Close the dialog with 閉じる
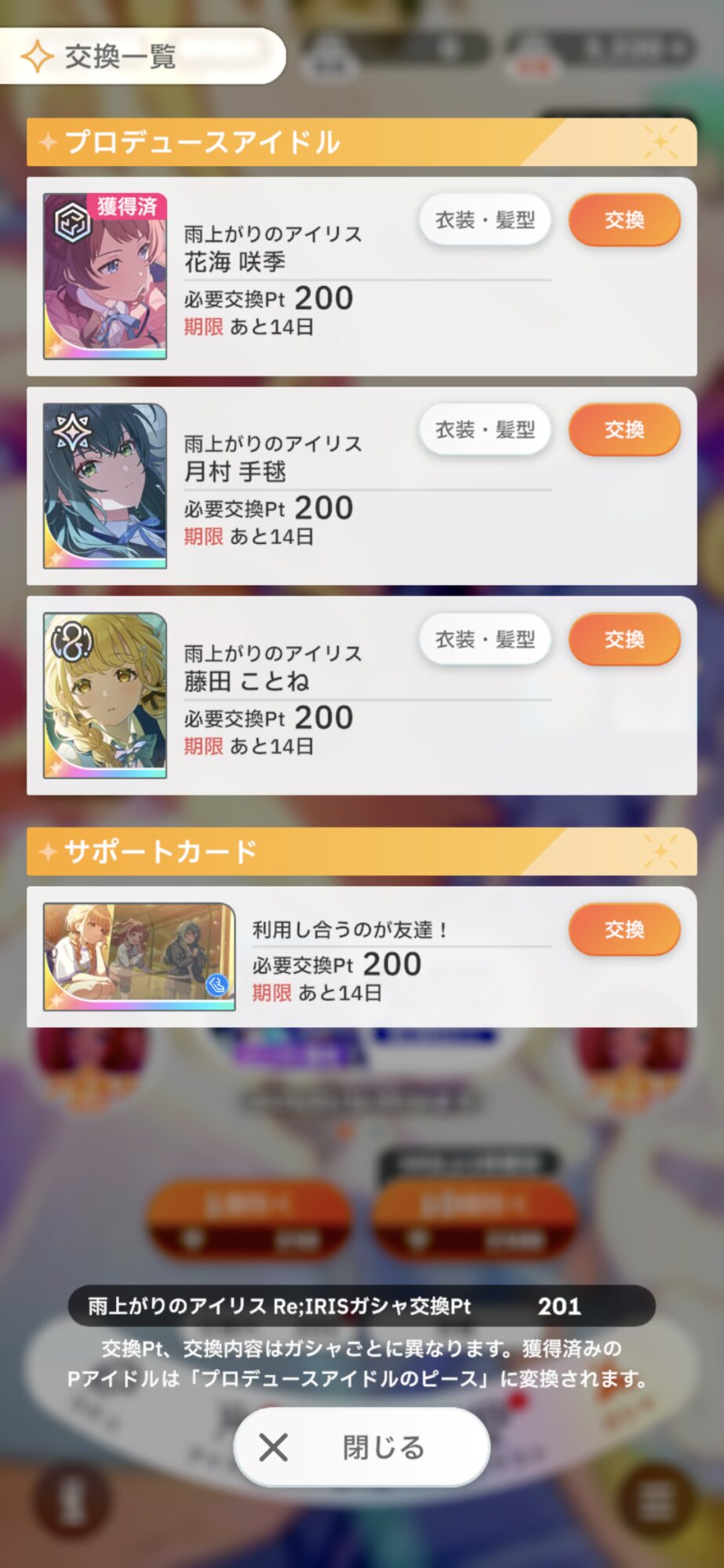Image resolution: width=724 pixels, height=1568 pixels. tap(362, 1447)
